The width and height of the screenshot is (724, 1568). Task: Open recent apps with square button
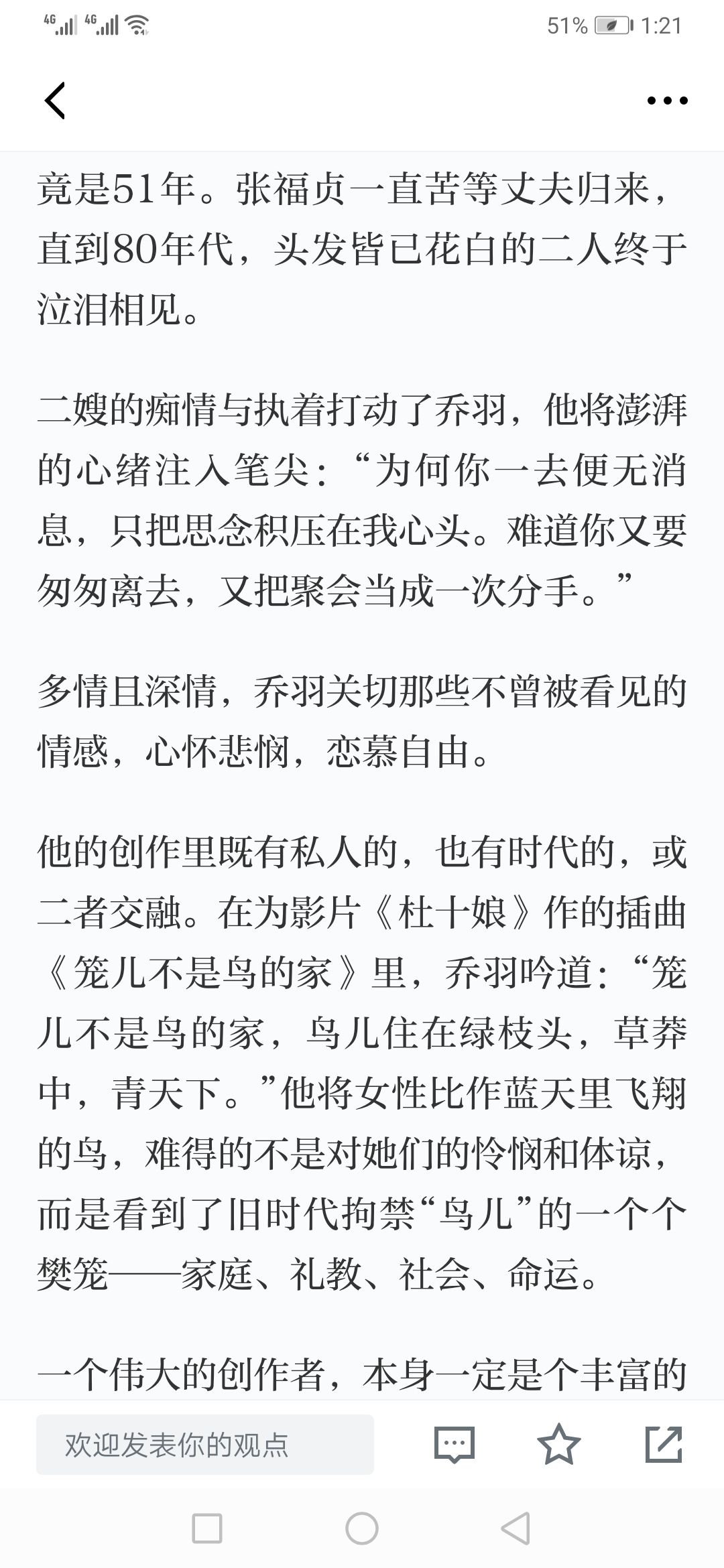[207, 1528]
